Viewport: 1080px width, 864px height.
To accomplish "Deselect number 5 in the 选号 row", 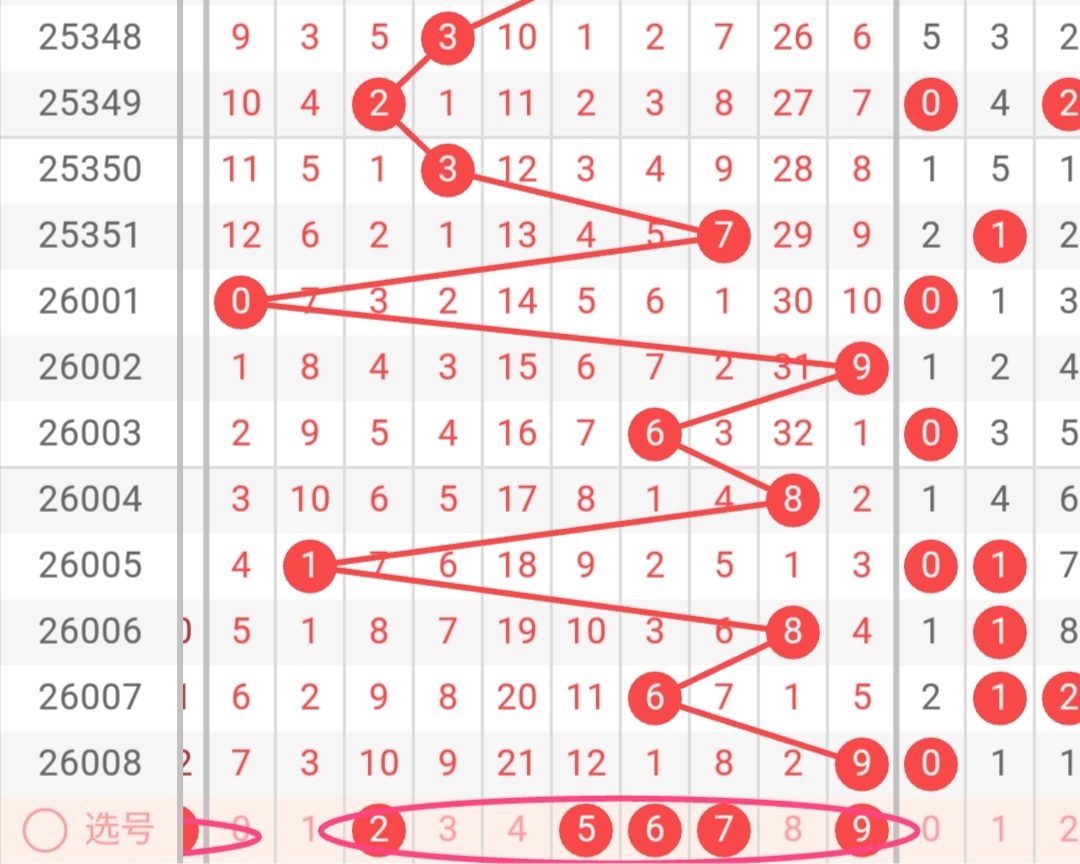I will click(x=585, y=829).
